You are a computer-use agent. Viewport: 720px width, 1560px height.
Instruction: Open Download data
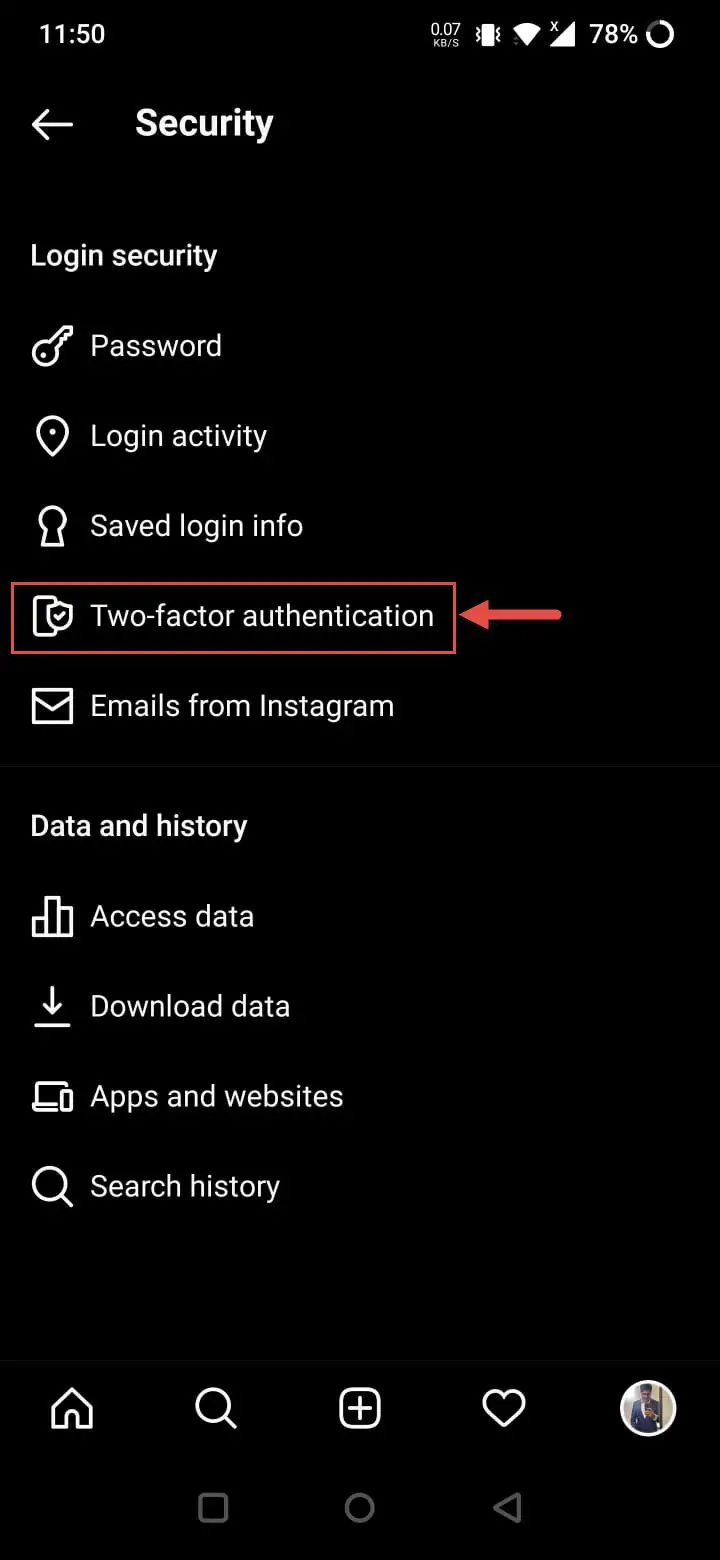pyautogui.click(x=360, y=1006)
